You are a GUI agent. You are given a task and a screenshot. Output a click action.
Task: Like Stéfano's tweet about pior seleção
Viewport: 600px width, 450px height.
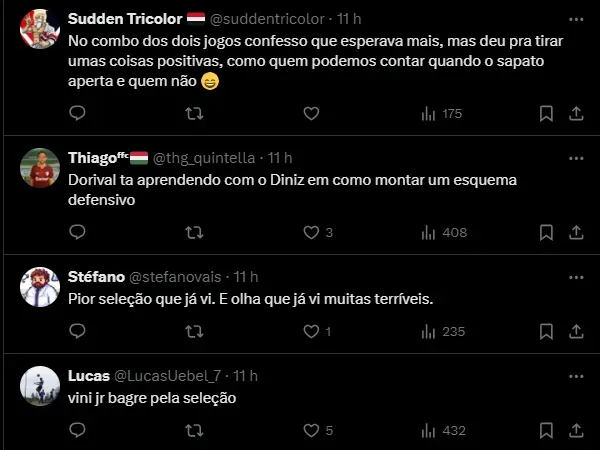(311, 331)
